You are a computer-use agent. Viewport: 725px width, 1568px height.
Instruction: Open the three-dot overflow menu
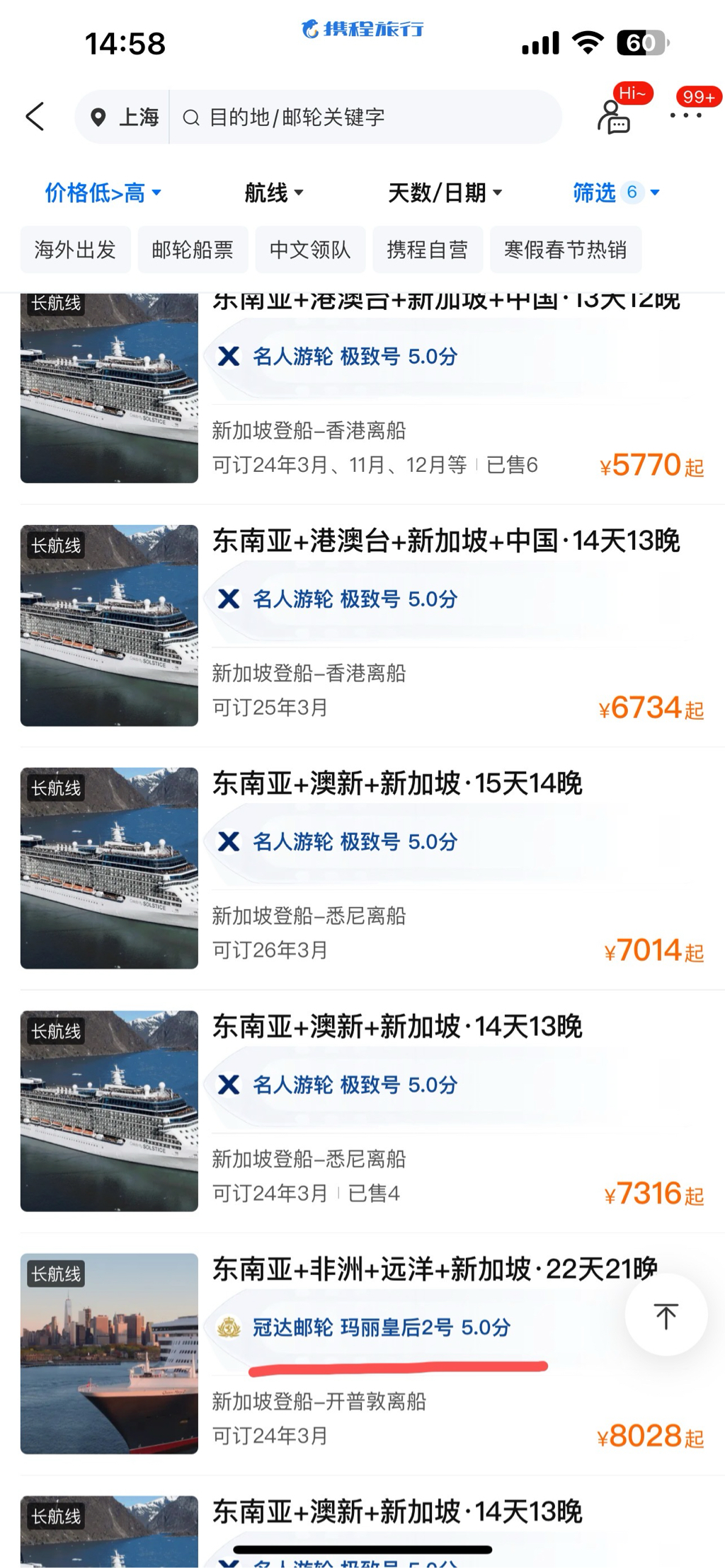tap(685, 115)
